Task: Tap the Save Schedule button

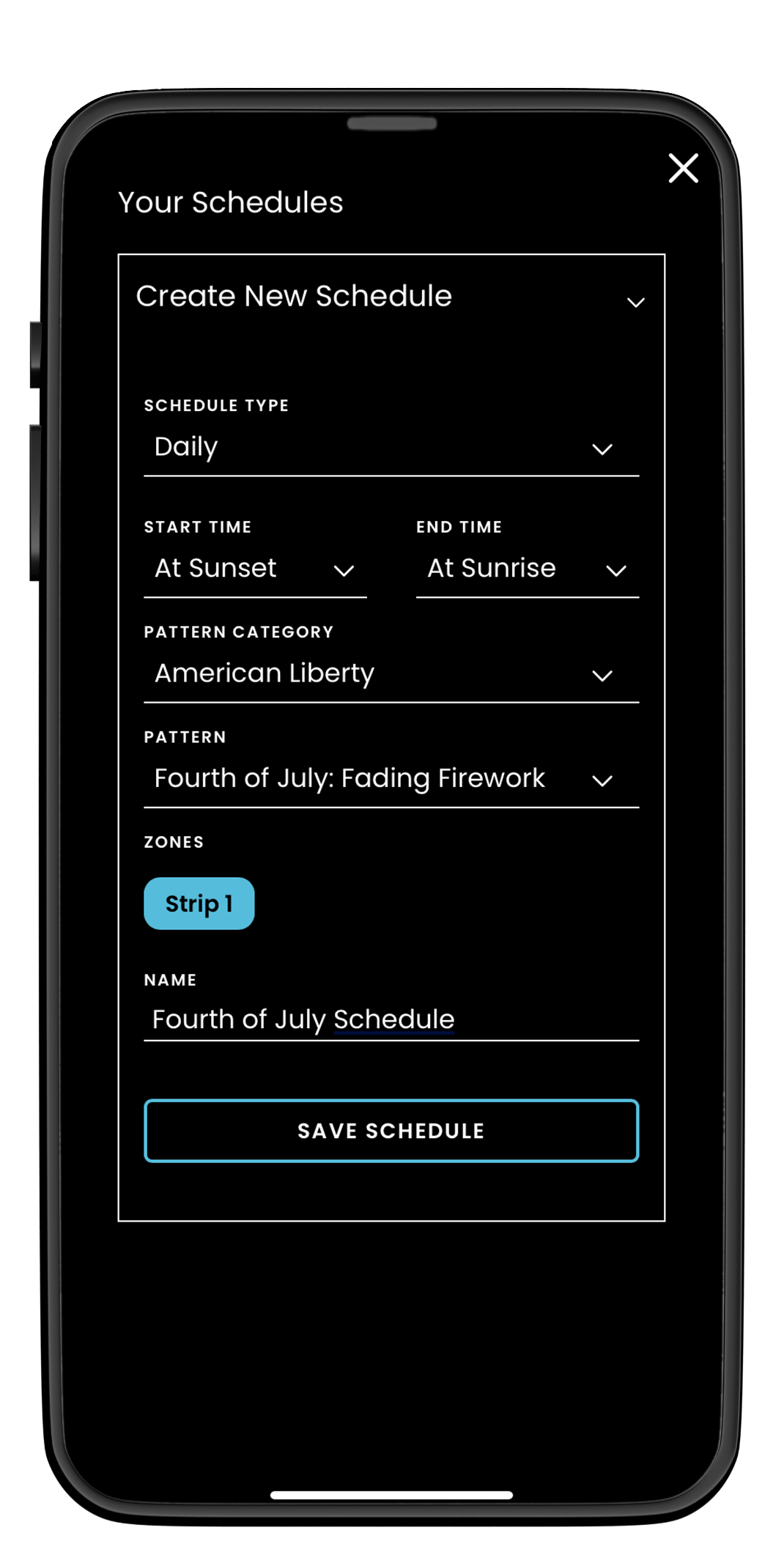Action: [391, 1131]
